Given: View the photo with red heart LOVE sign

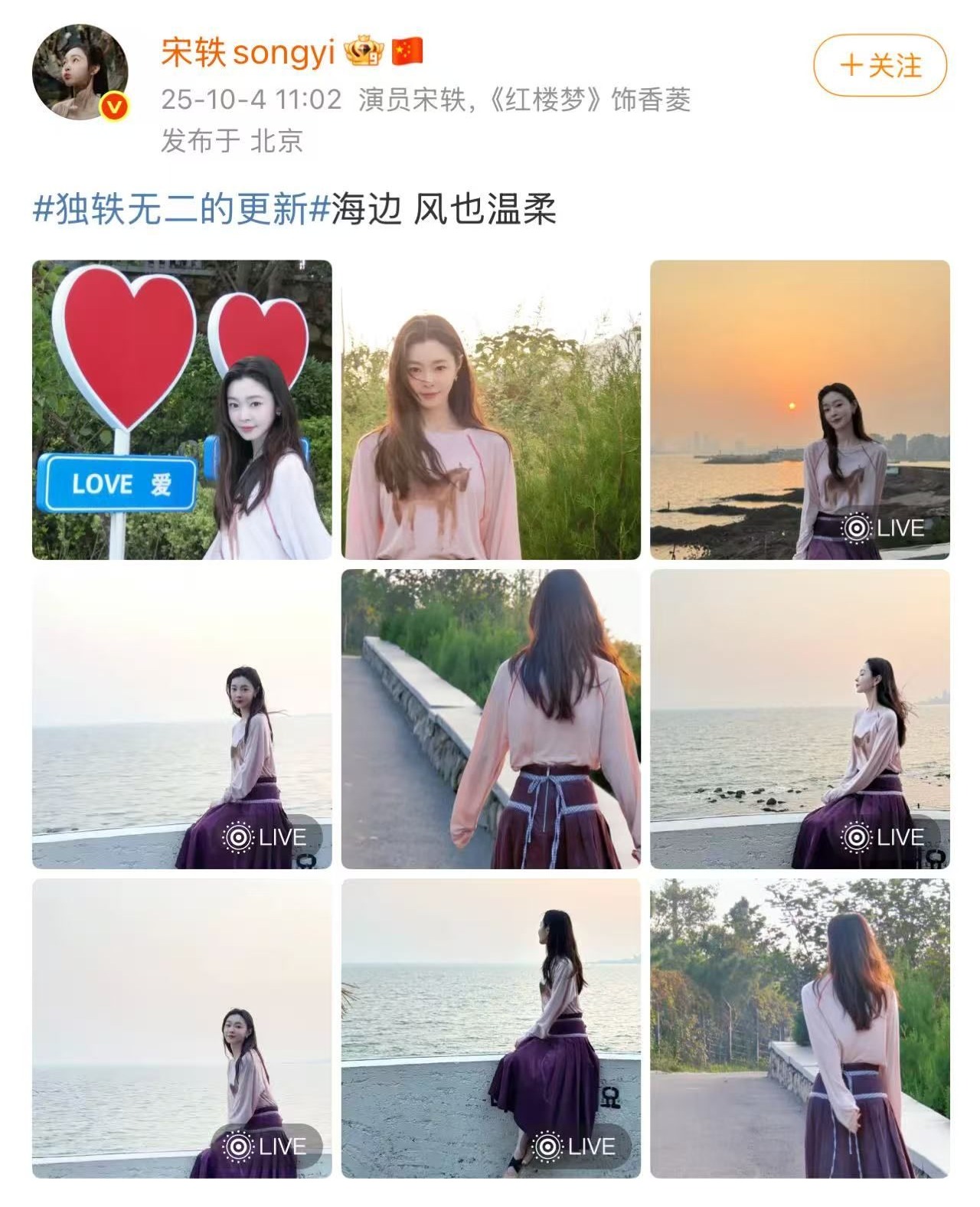Looking at the screenshot, I should point(181,410).
